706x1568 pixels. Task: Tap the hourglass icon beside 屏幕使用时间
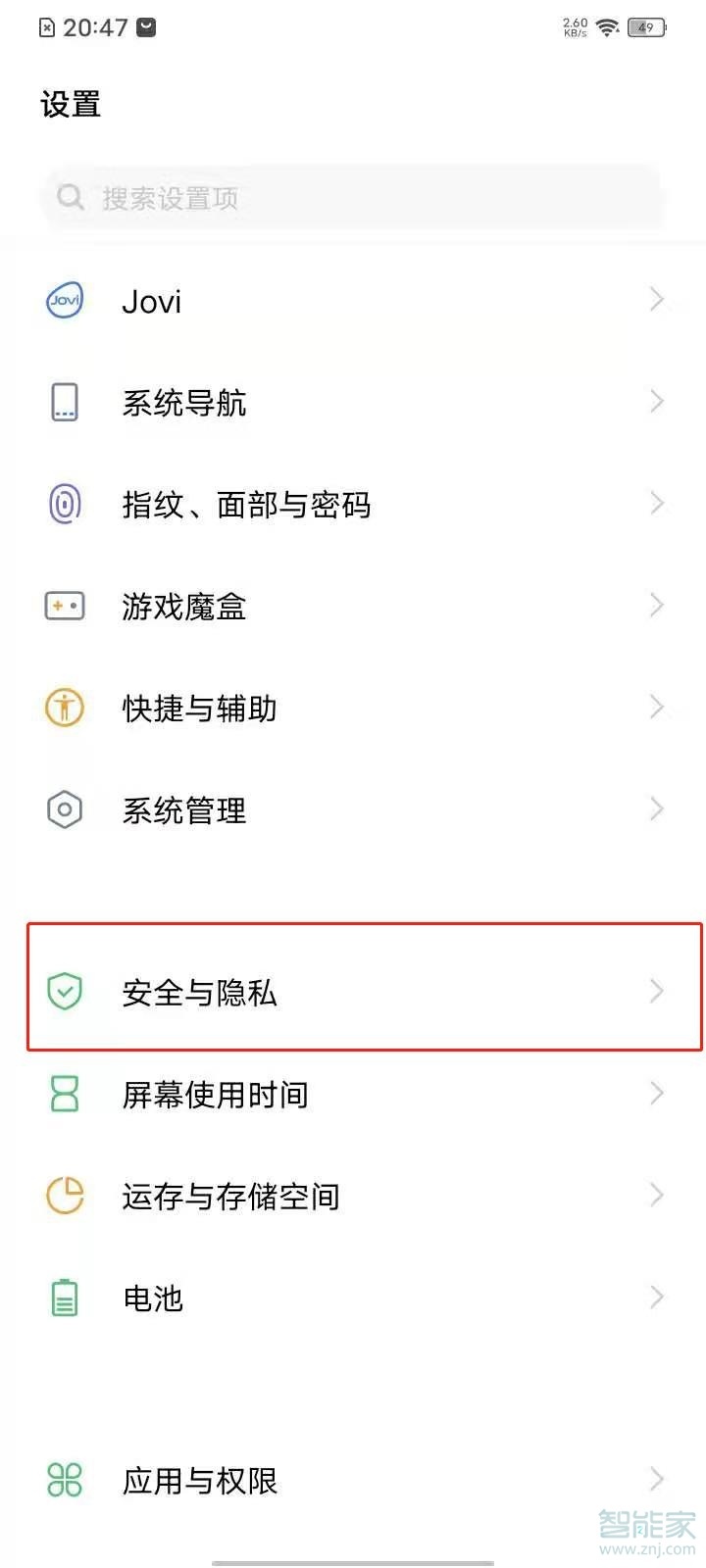tap(64, 1095)
